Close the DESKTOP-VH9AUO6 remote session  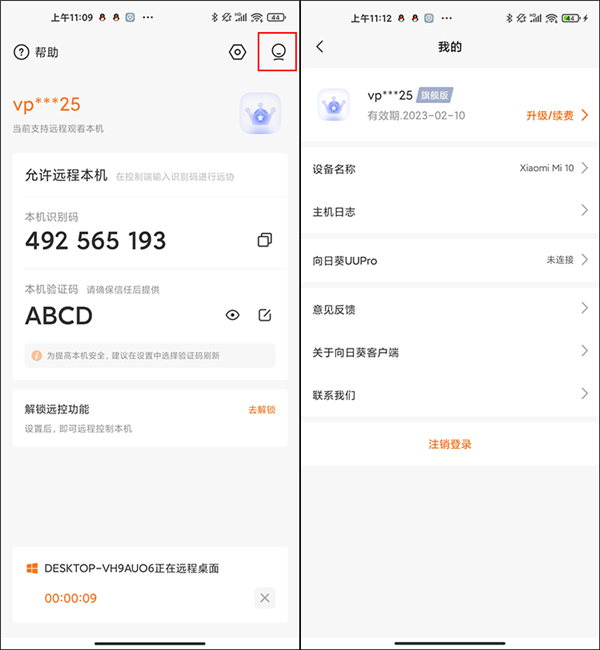(x=264, y=598)
